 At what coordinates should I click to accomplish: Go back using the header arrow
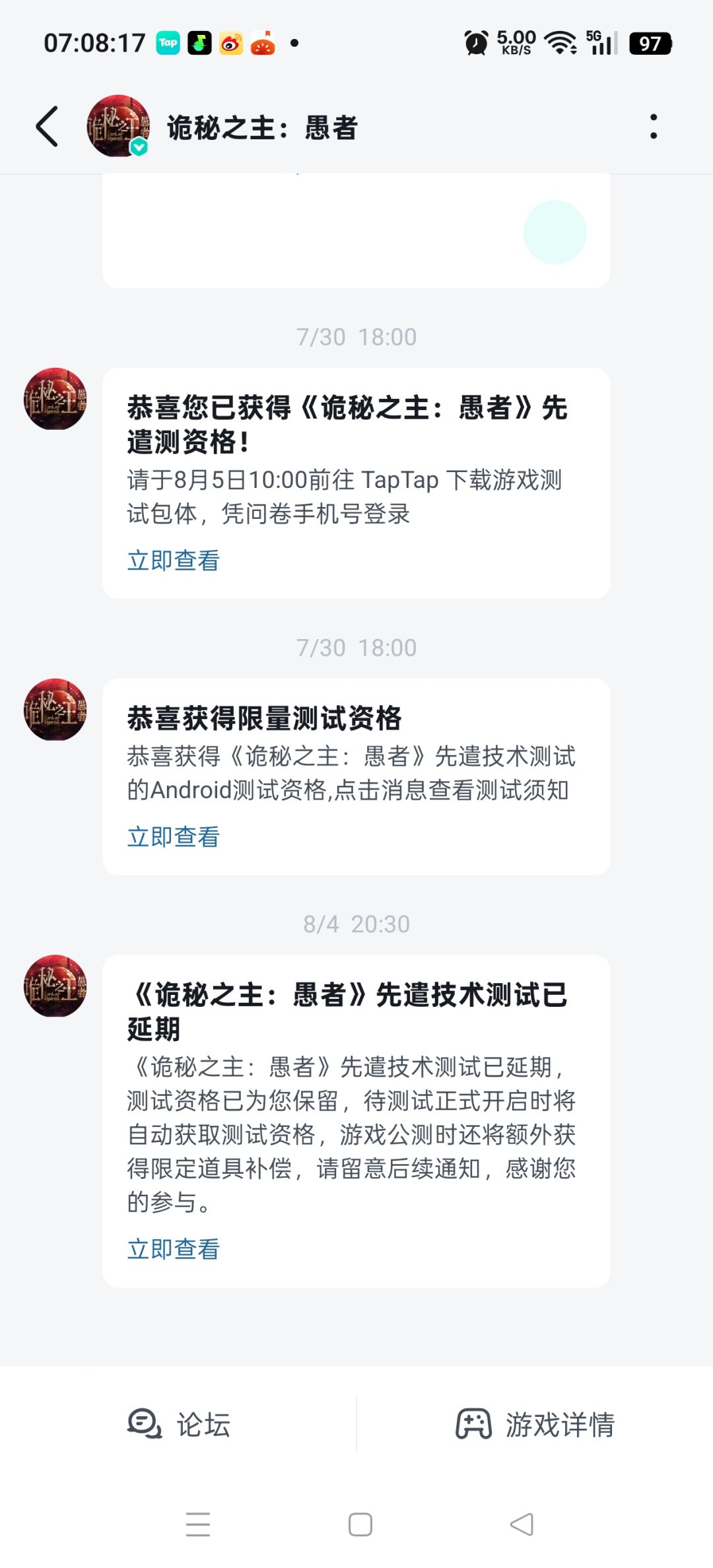tap(47, 126)
